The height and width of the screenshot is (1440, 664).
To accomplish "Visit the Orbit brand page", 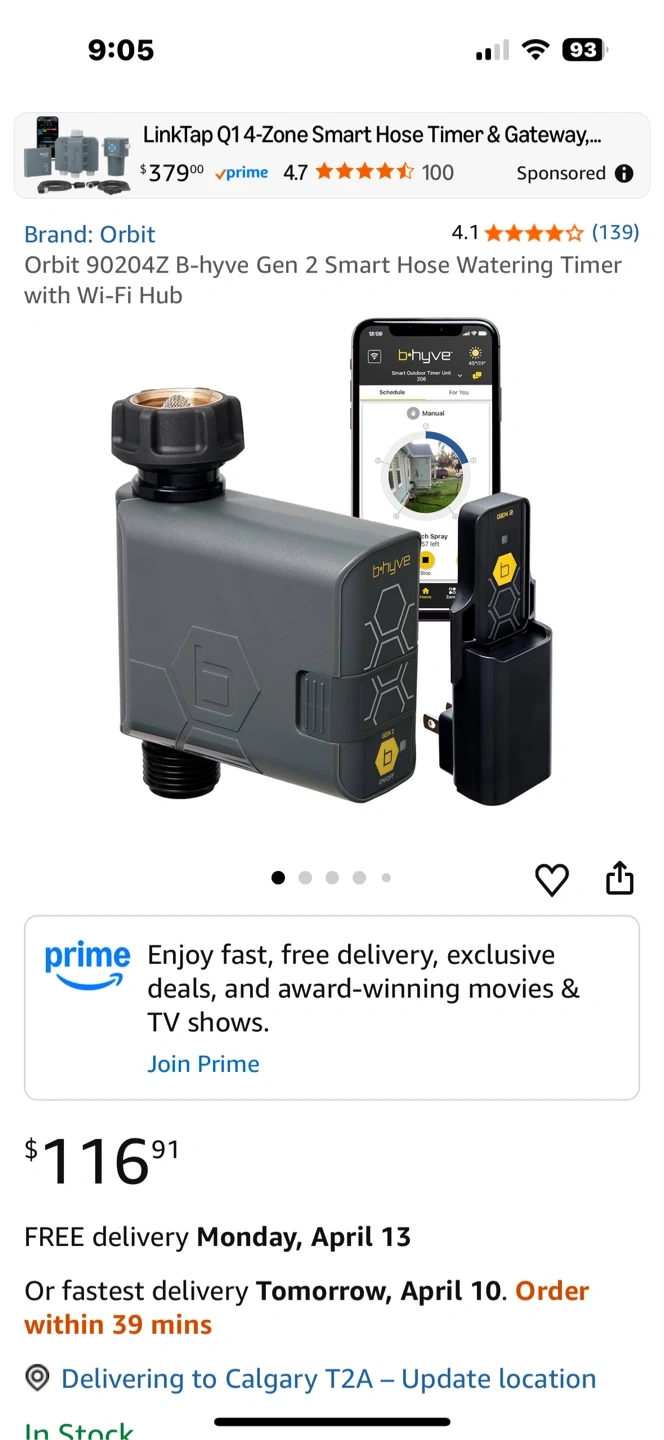I will click(90, 234).
